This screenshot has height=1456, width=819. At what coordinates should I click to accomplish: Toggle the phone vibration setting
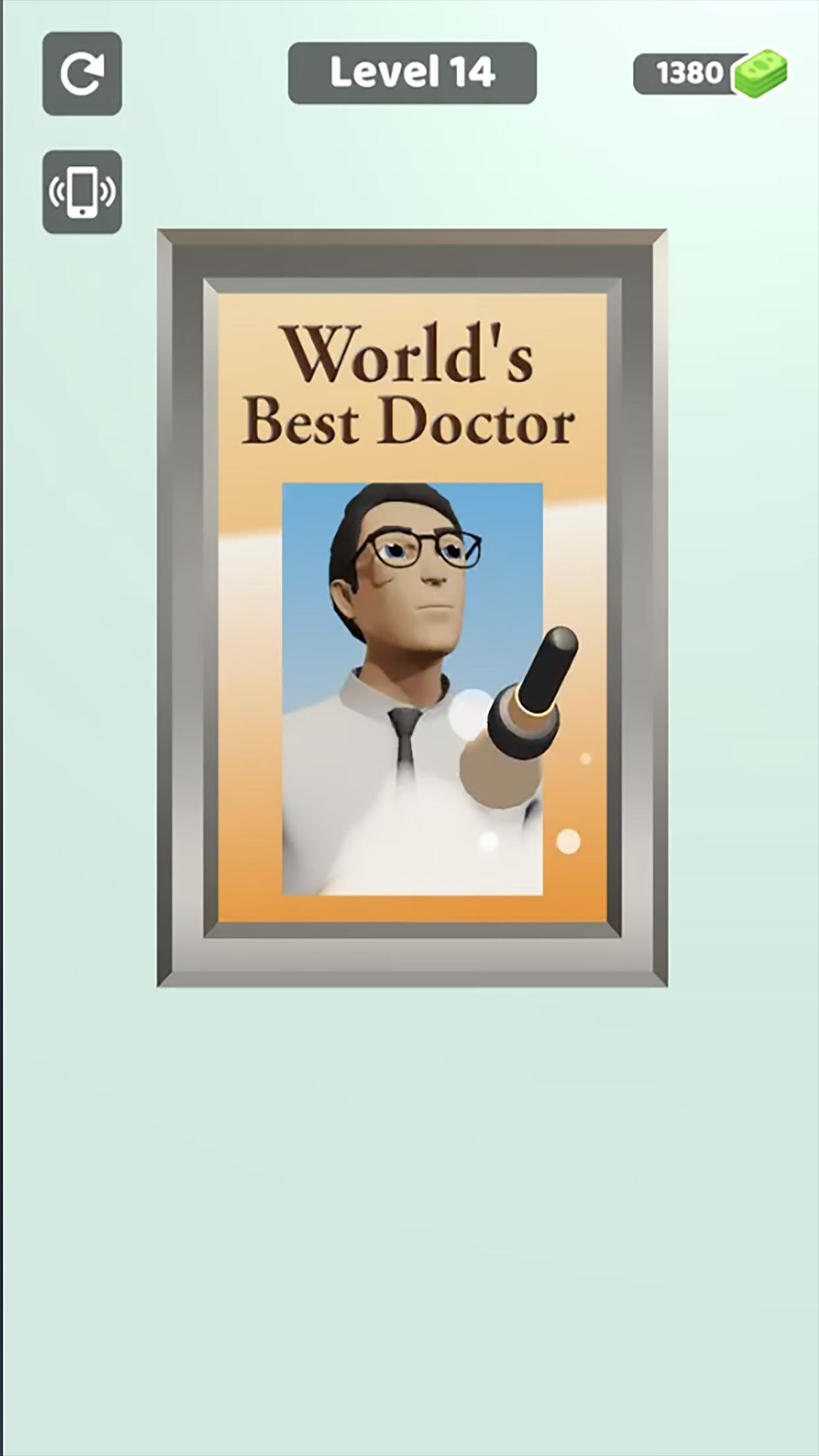(82, 192)
